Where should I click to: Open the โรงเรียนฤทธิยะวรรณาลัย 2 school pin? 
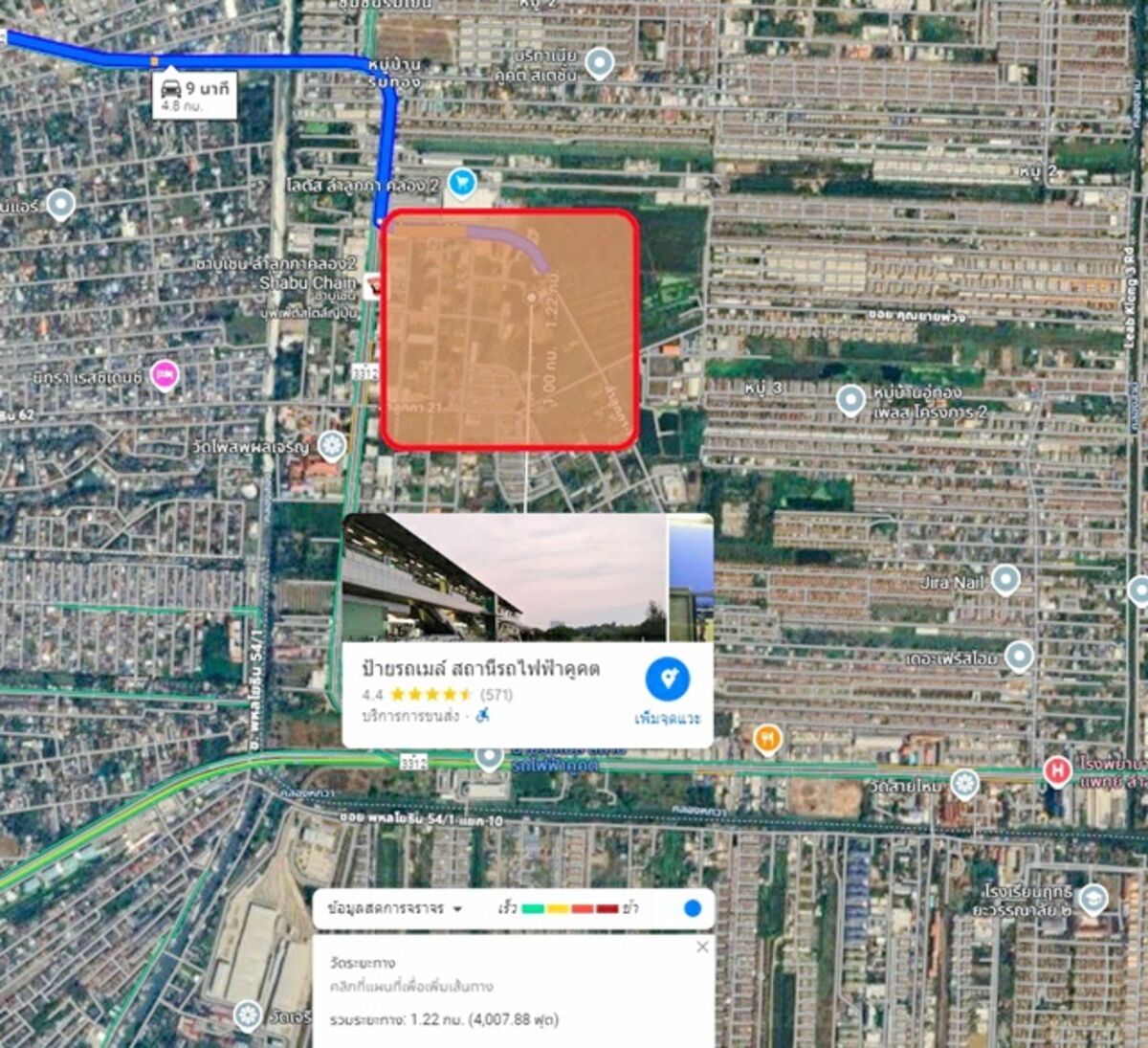point(1093,899)
